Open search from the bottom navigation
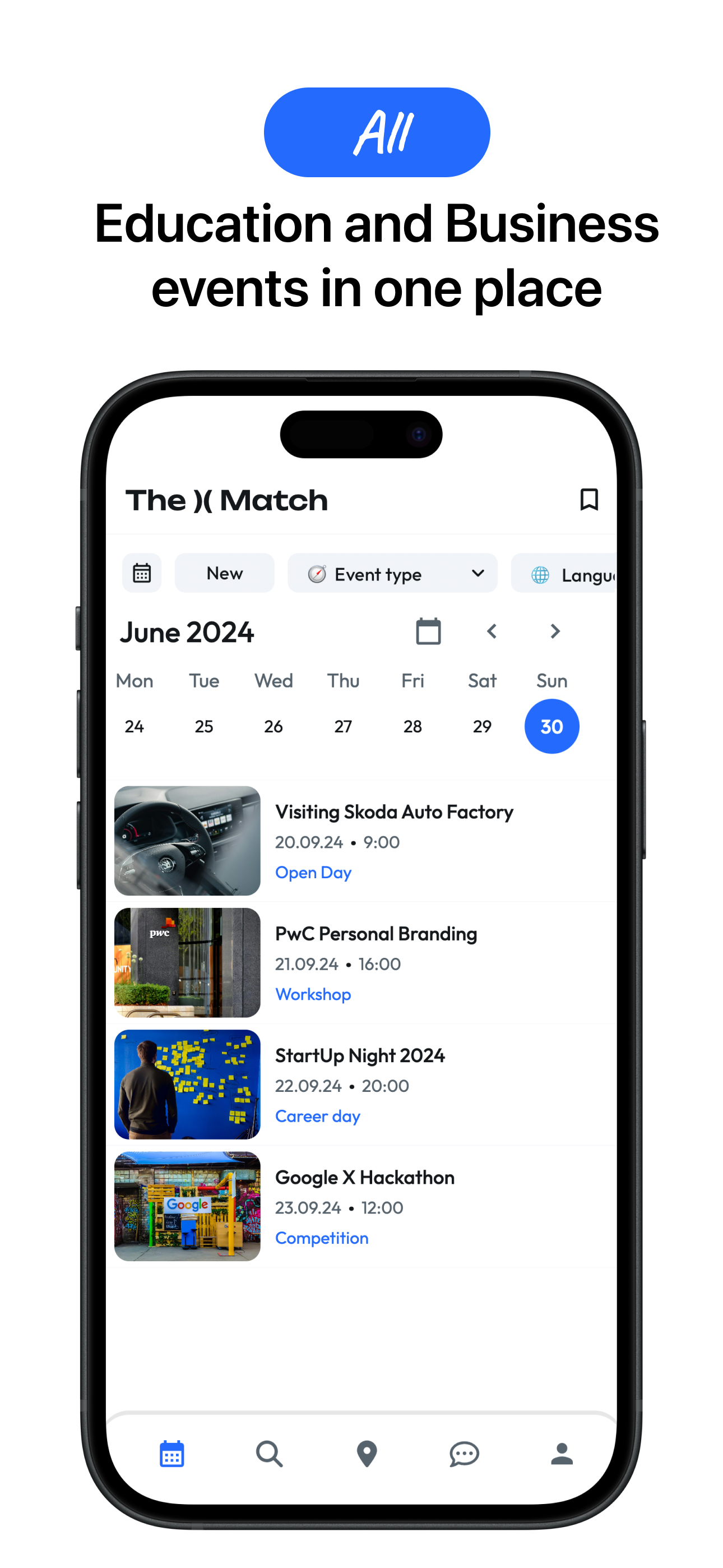This screenshot has height=1568, width=723. coord(270,1454)
